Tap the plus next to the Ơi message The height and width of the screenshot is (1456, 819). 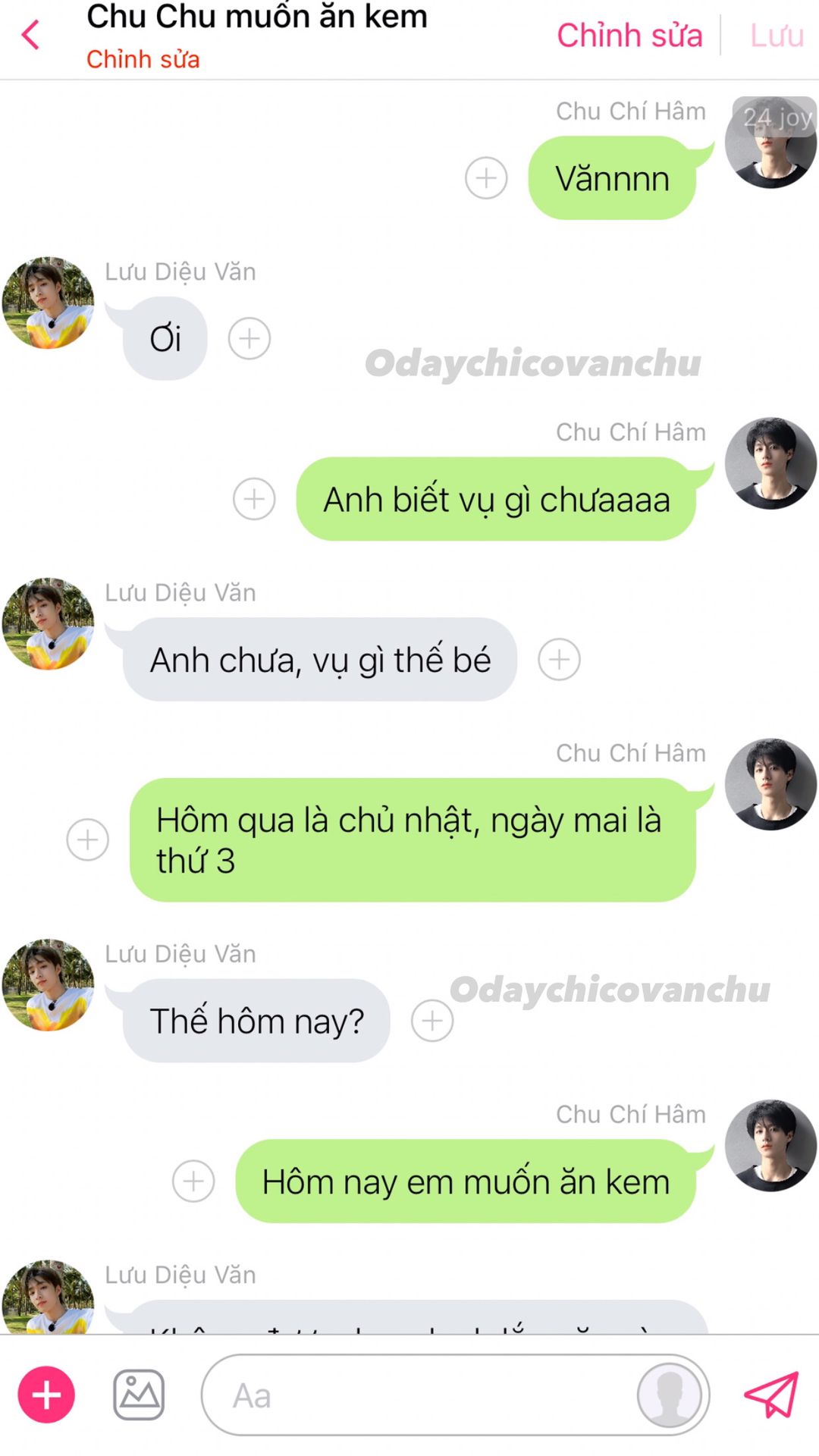tap(249, 338)
